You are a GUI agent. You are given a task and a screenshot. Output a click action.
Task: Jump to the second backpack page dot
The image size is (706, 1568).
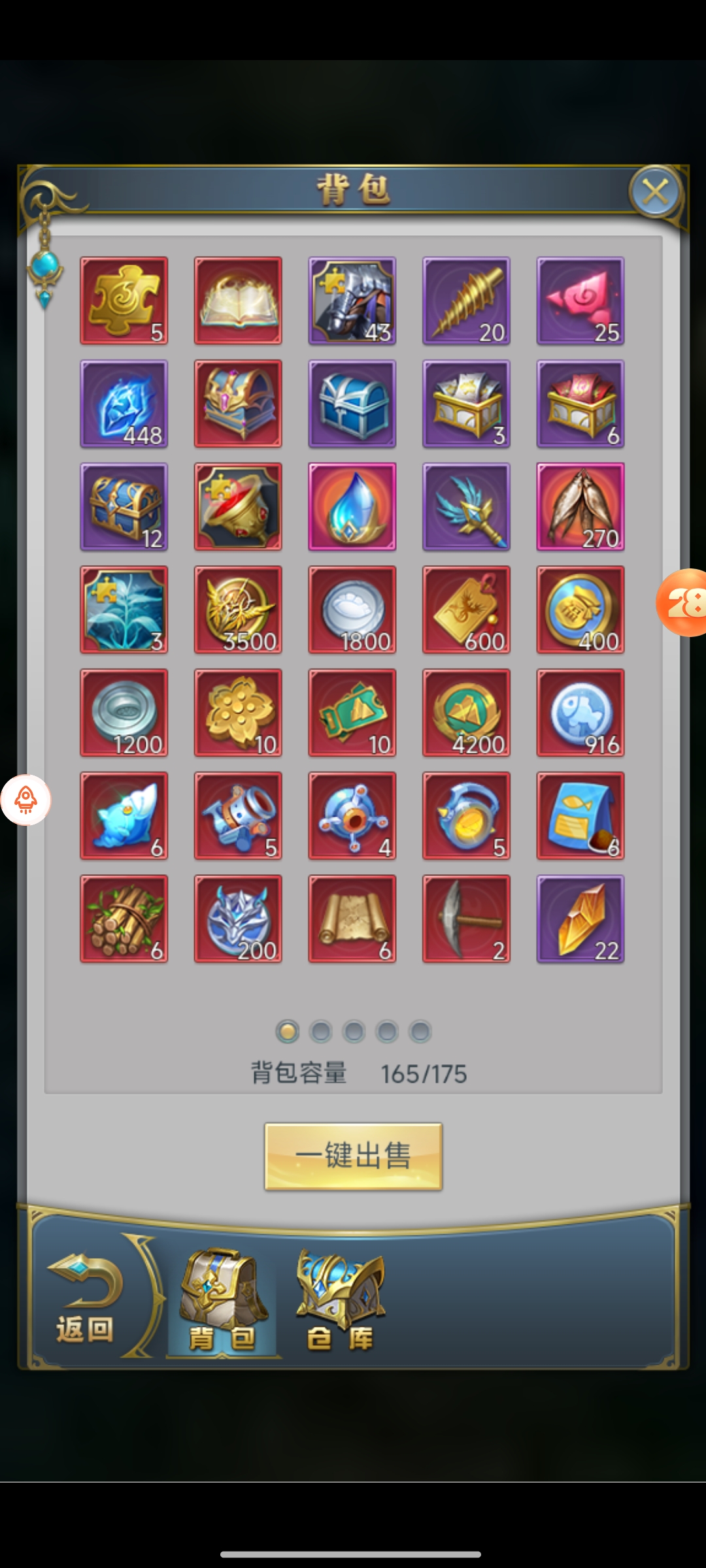coord(320,1032)
